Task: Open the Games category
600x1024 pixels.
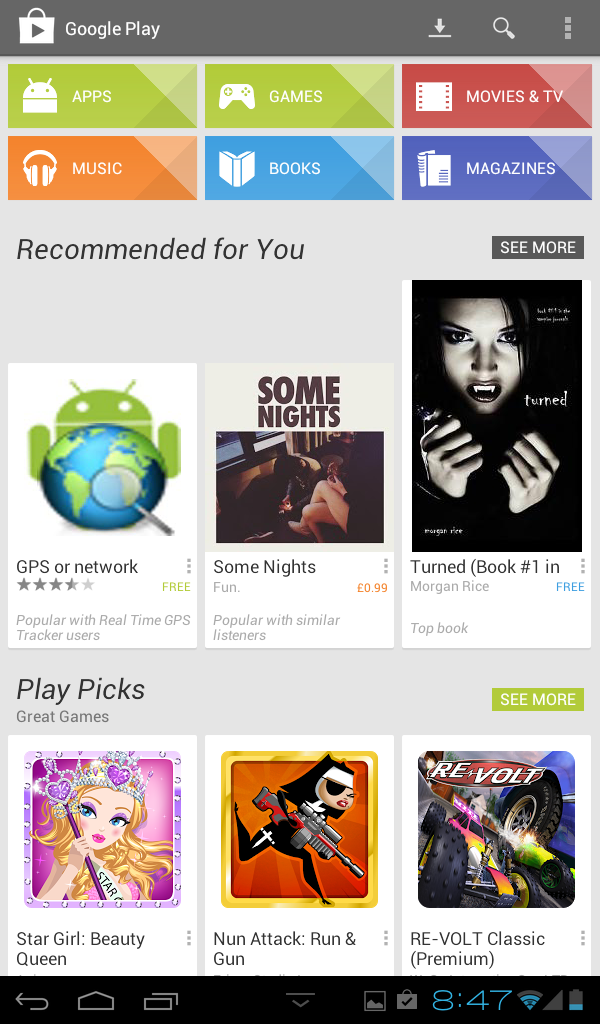Action: (300, 96)
